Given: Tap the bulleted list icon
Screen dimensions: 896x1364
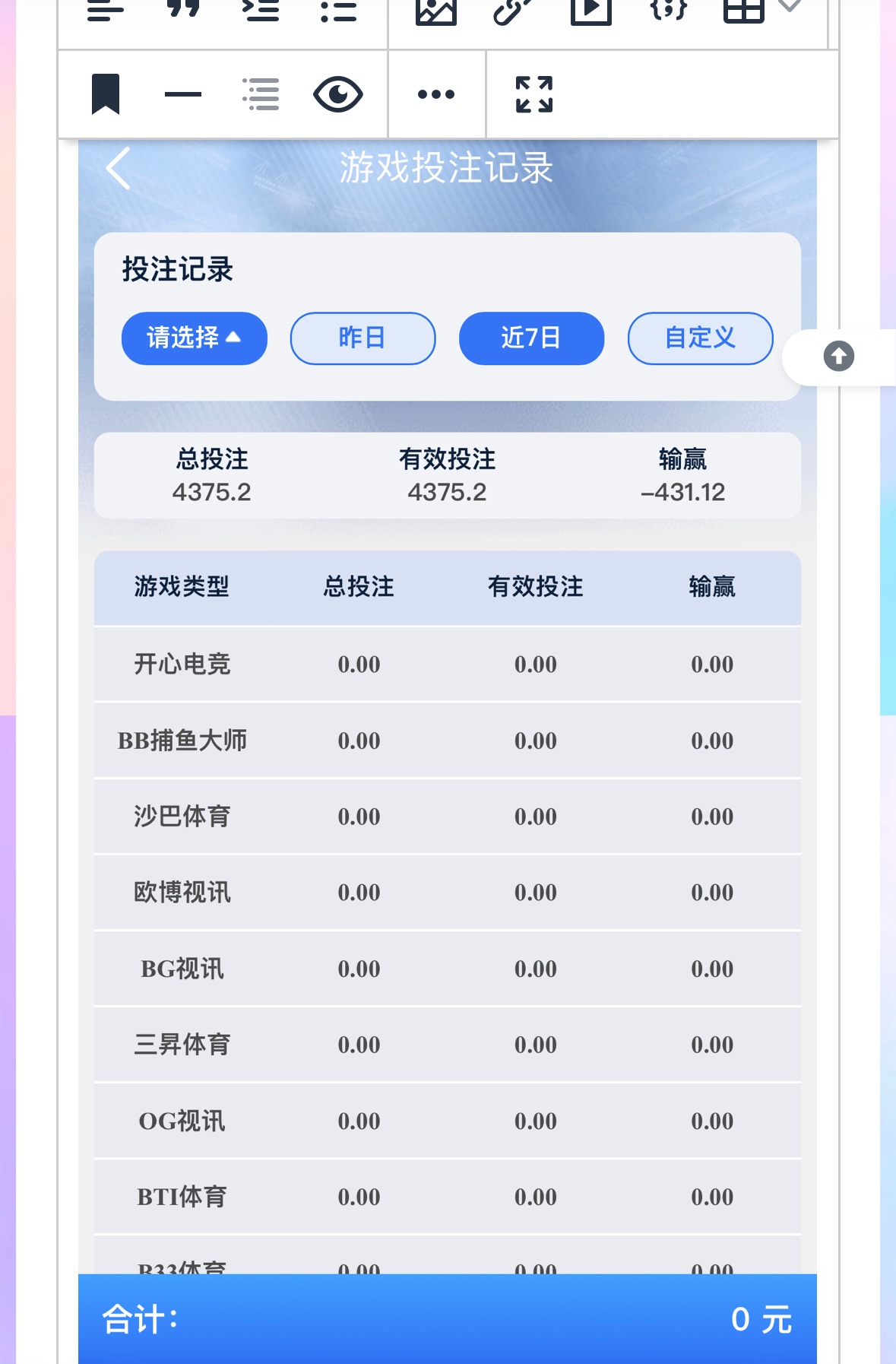Looking at the screenshot, I should [x=338, y=9].
